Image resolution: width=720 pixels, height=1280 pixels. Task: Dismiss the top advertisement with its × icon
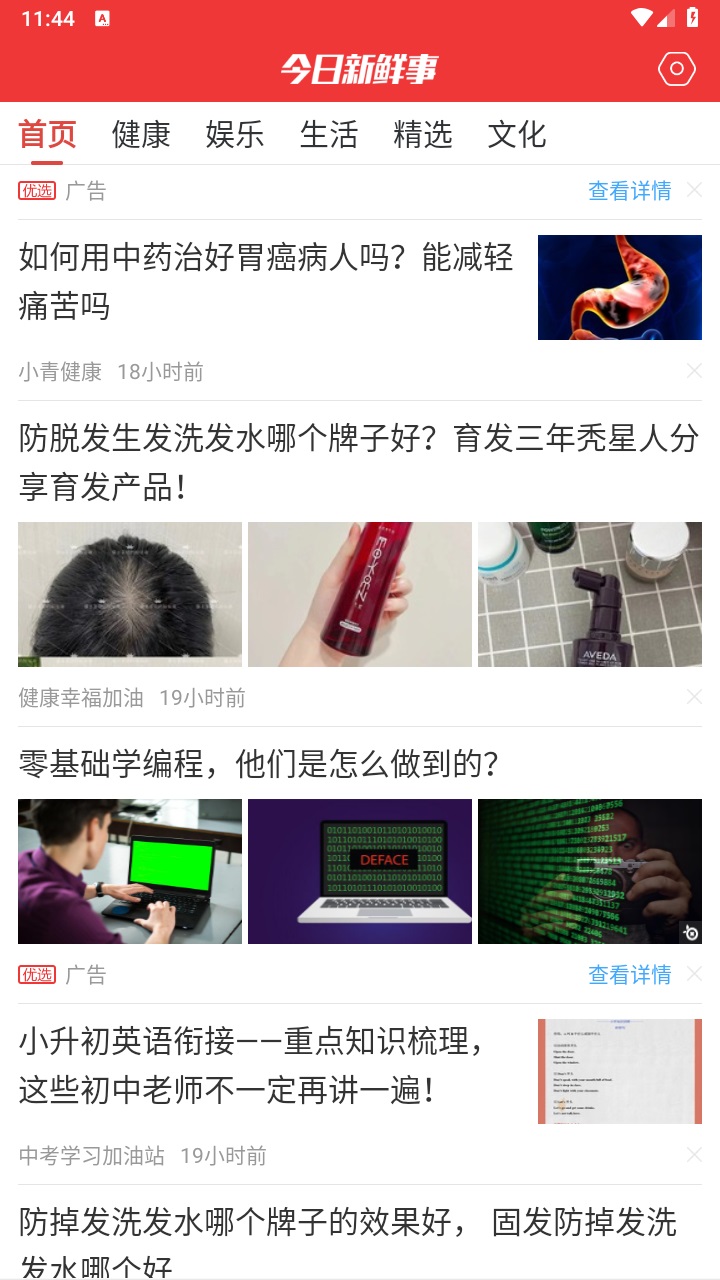(694, 190)
